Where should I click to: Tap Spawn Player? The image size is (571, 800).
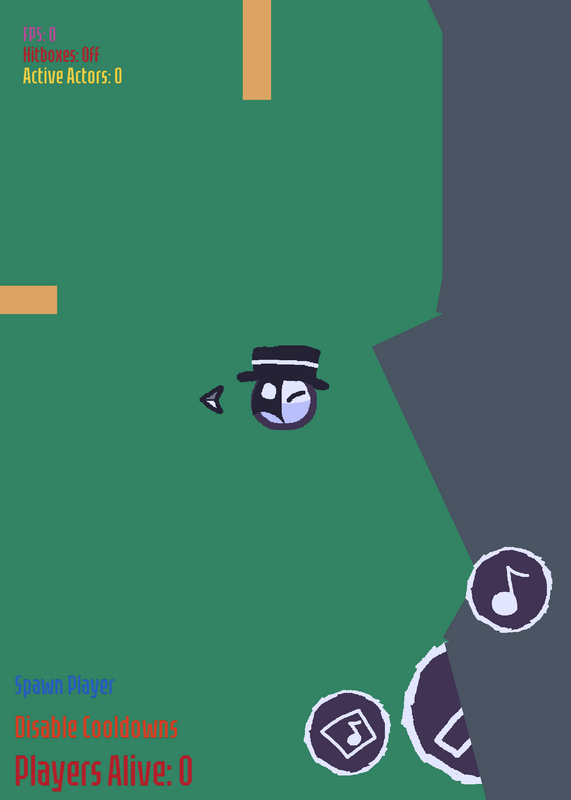point(64,686)
